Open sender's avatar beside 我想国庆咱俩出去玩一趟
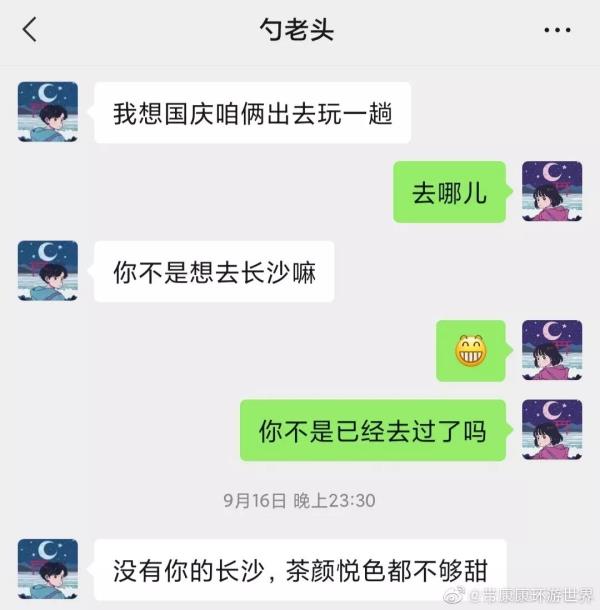600x610 pixels. click(x=48, y=112)
